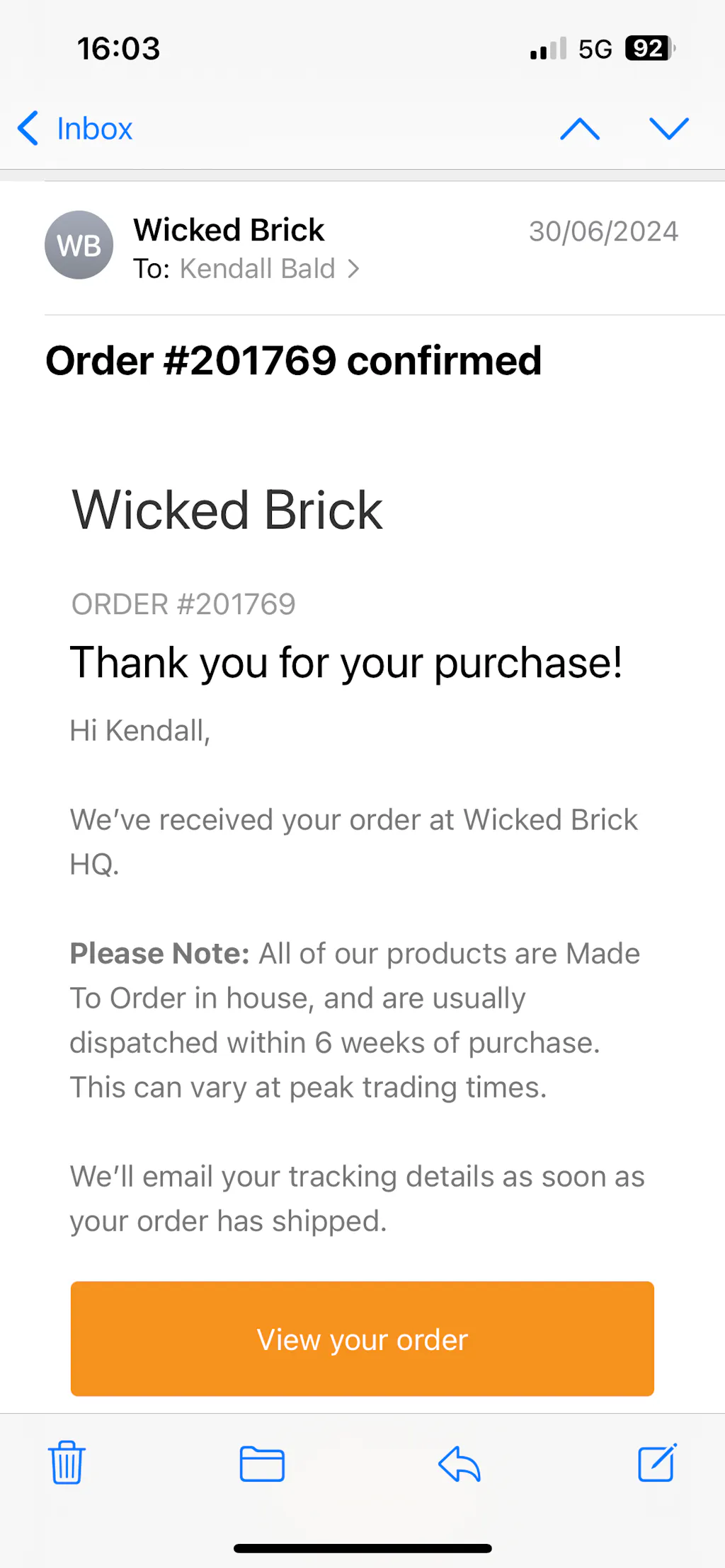This screenshot has height=1568, width=725.
Task: Open sender details for Wicked Brick
Action: tap(228, 231)
